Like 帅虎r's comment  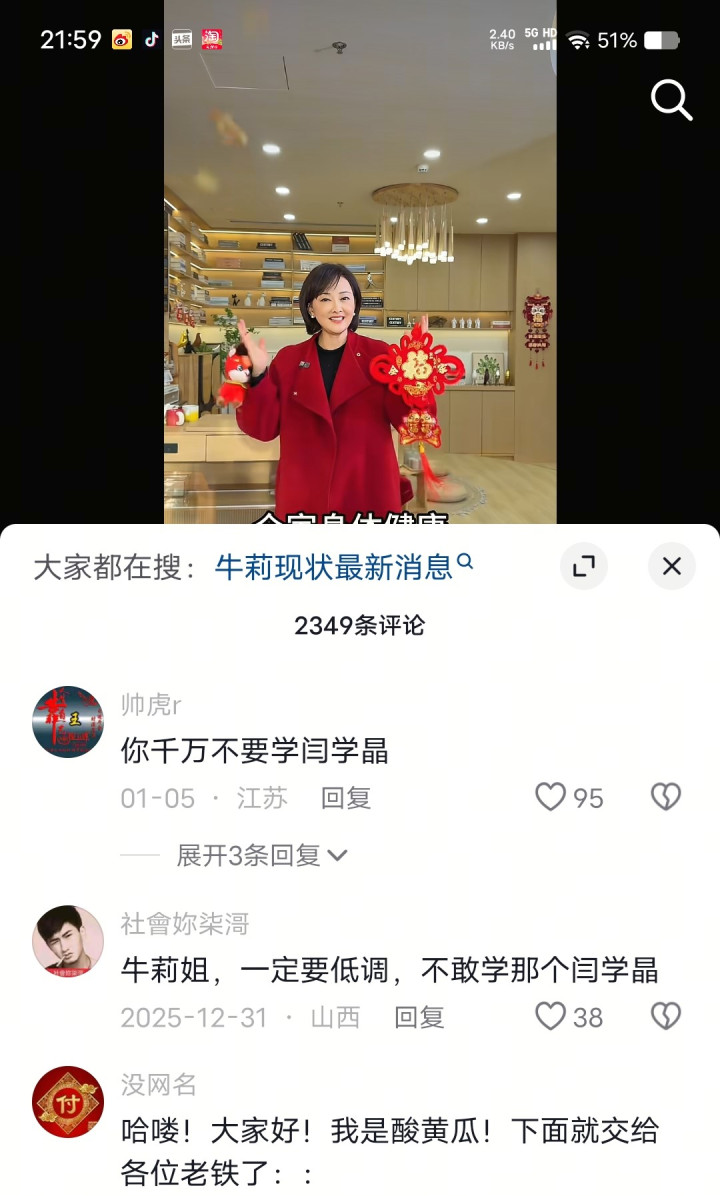(x=551, y=797)
